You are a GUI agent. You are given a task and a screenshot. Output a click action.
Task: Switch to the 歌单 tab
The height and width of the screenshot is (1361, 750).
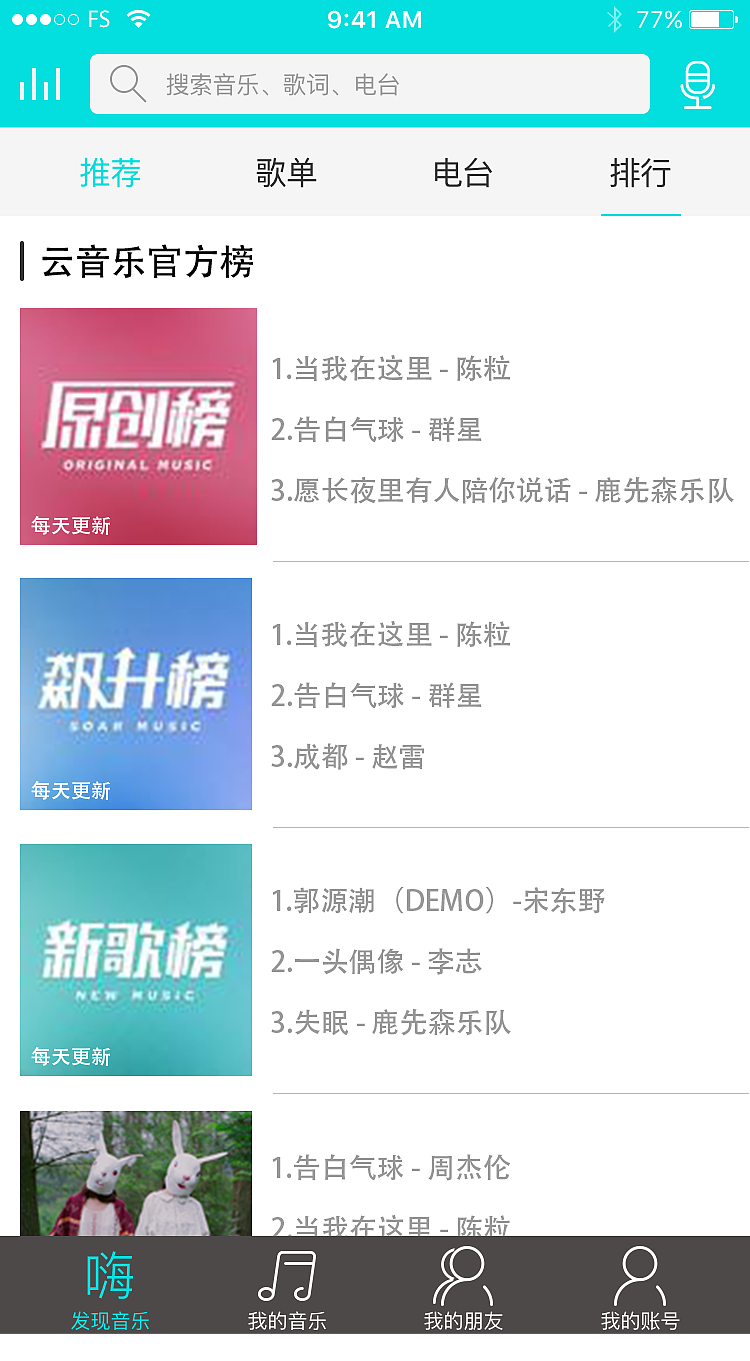pyautogui.click(x=286, y=172)
